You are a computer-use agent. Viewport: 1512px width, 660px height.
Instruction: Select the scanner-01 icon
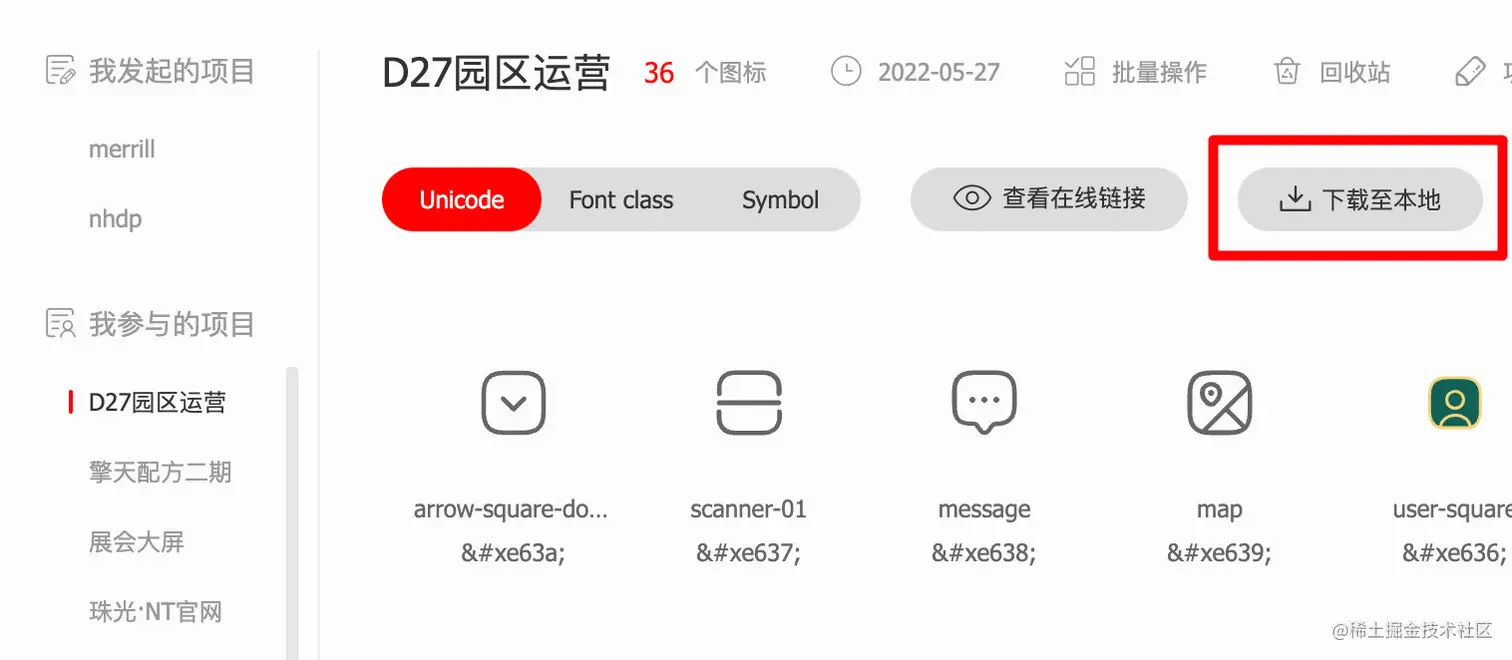tap(749, 403)
